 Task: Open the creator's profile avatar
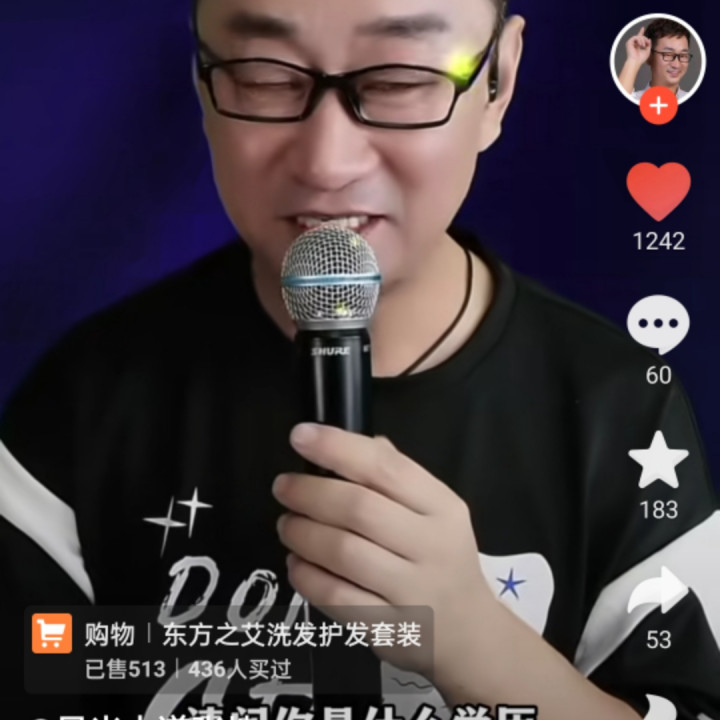(x=657, y=55)
